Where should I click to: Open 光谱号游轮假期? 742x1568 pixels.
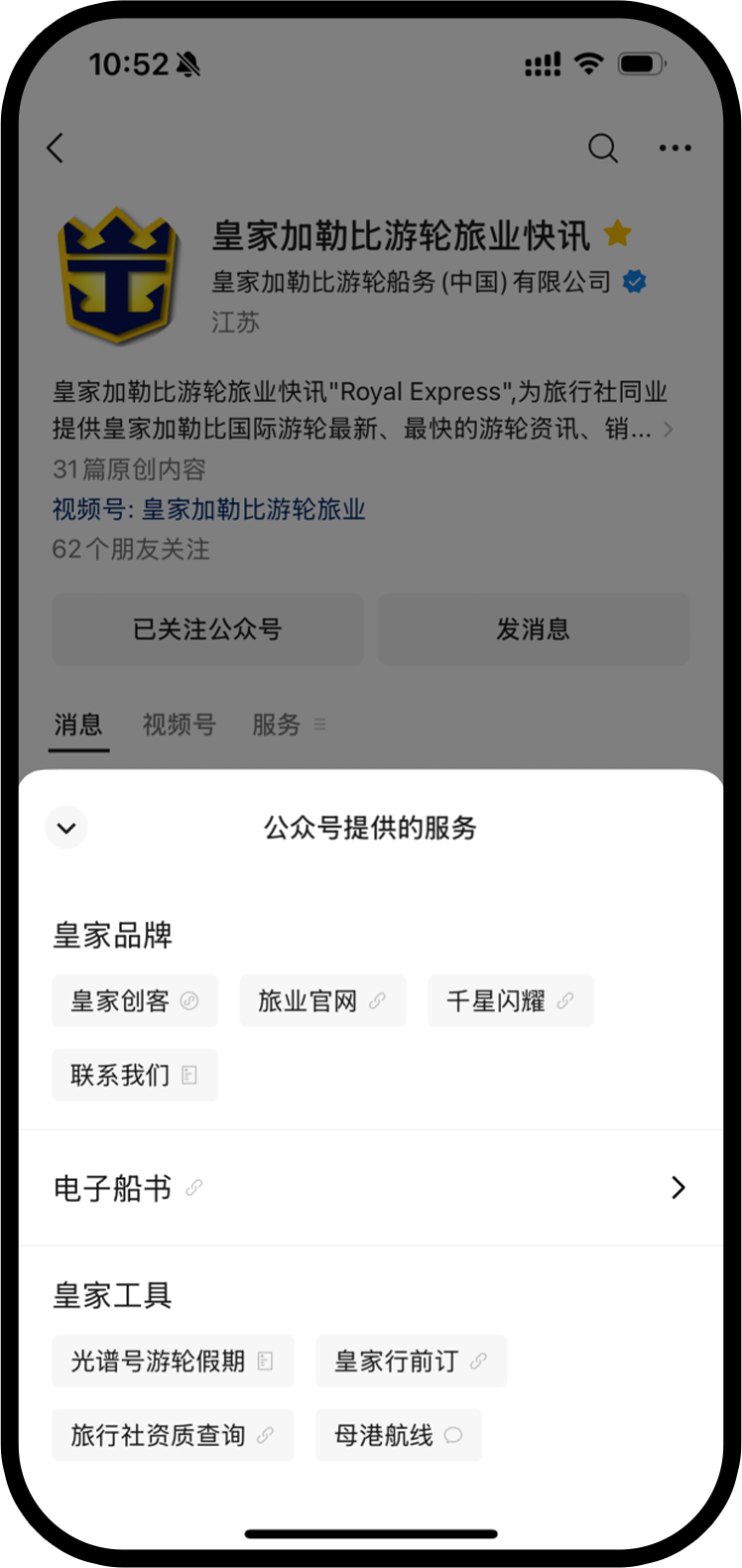172,1361
